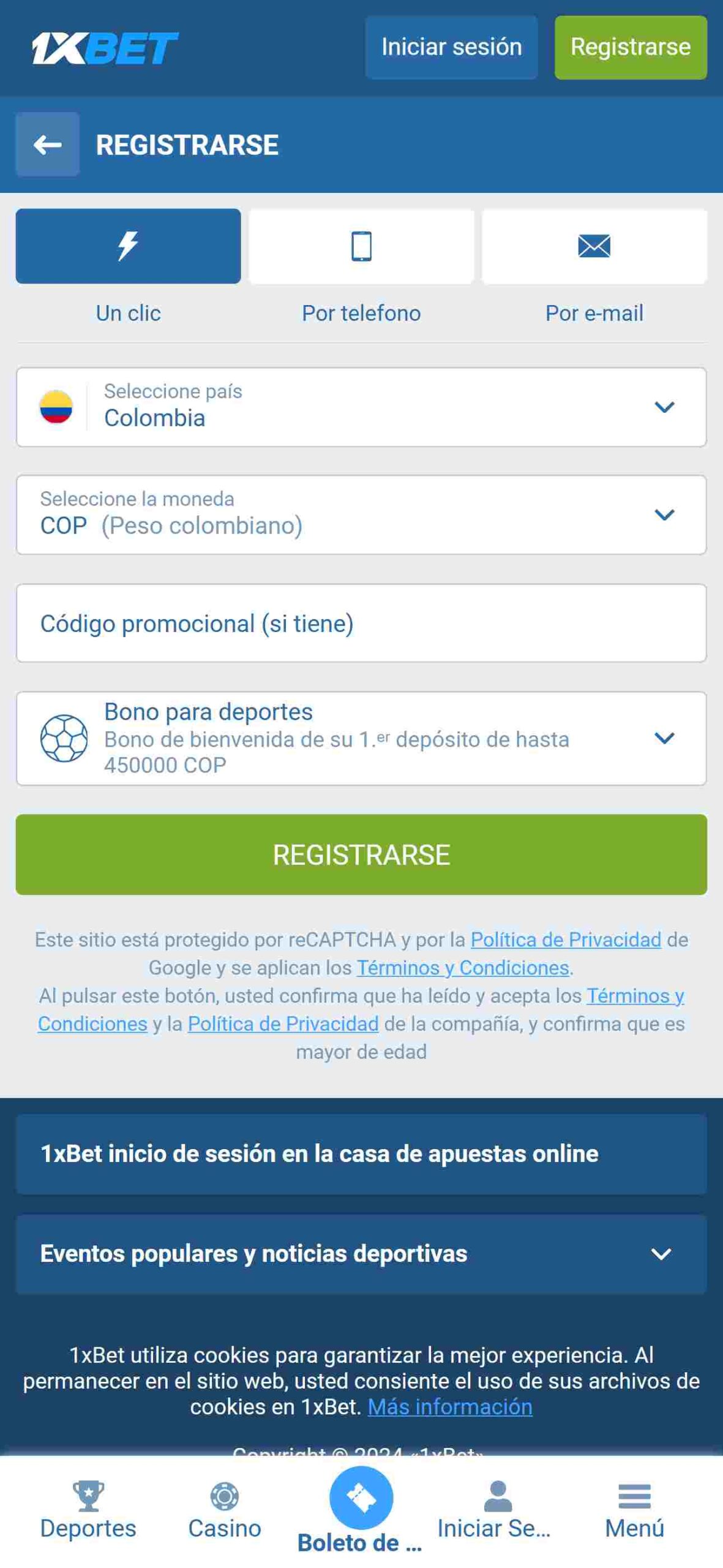
Task: Expand Eventos populares y noticias deportivas
Action: pyautogui.click(x=361, y=1254)
